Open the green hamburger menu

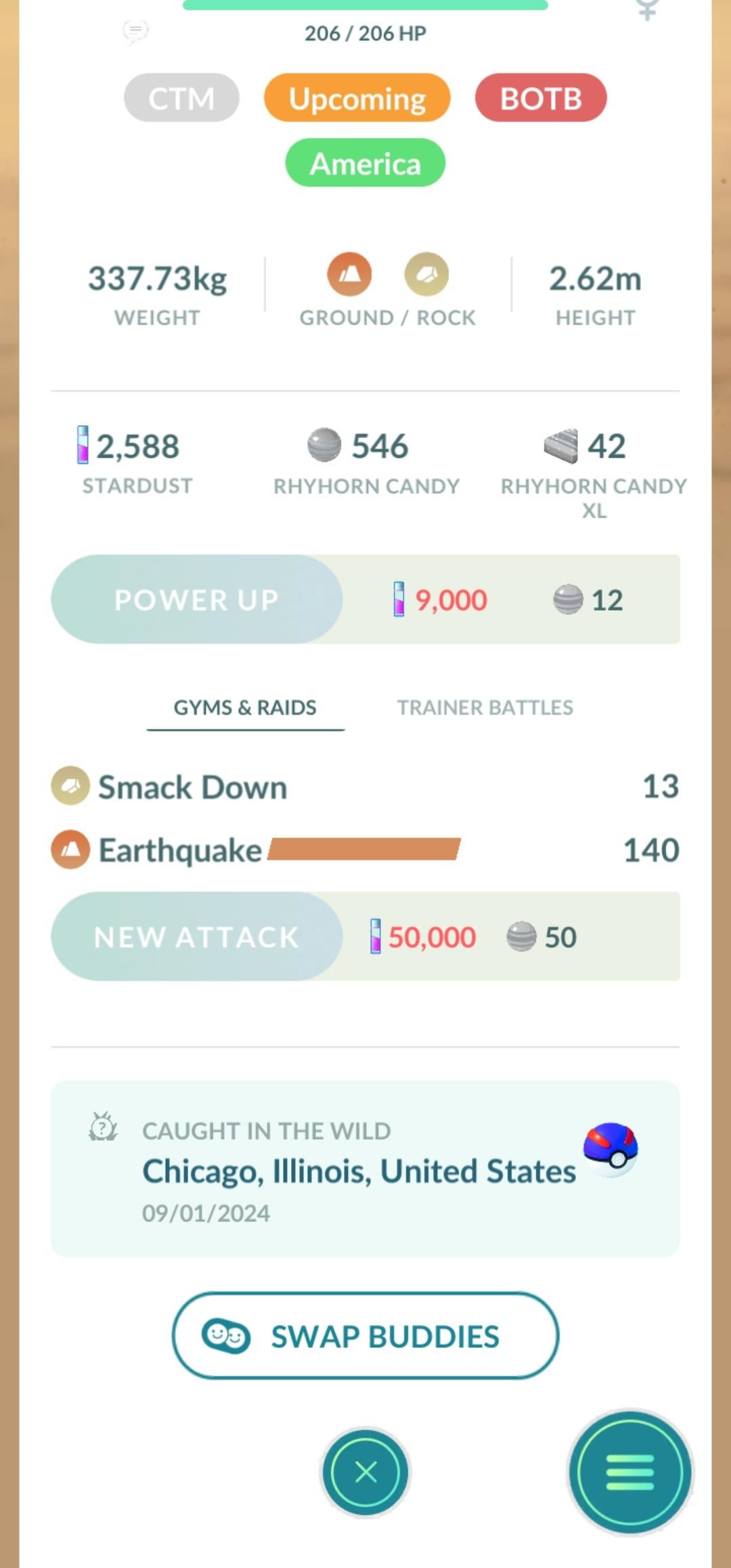(x=629, y=1472)
